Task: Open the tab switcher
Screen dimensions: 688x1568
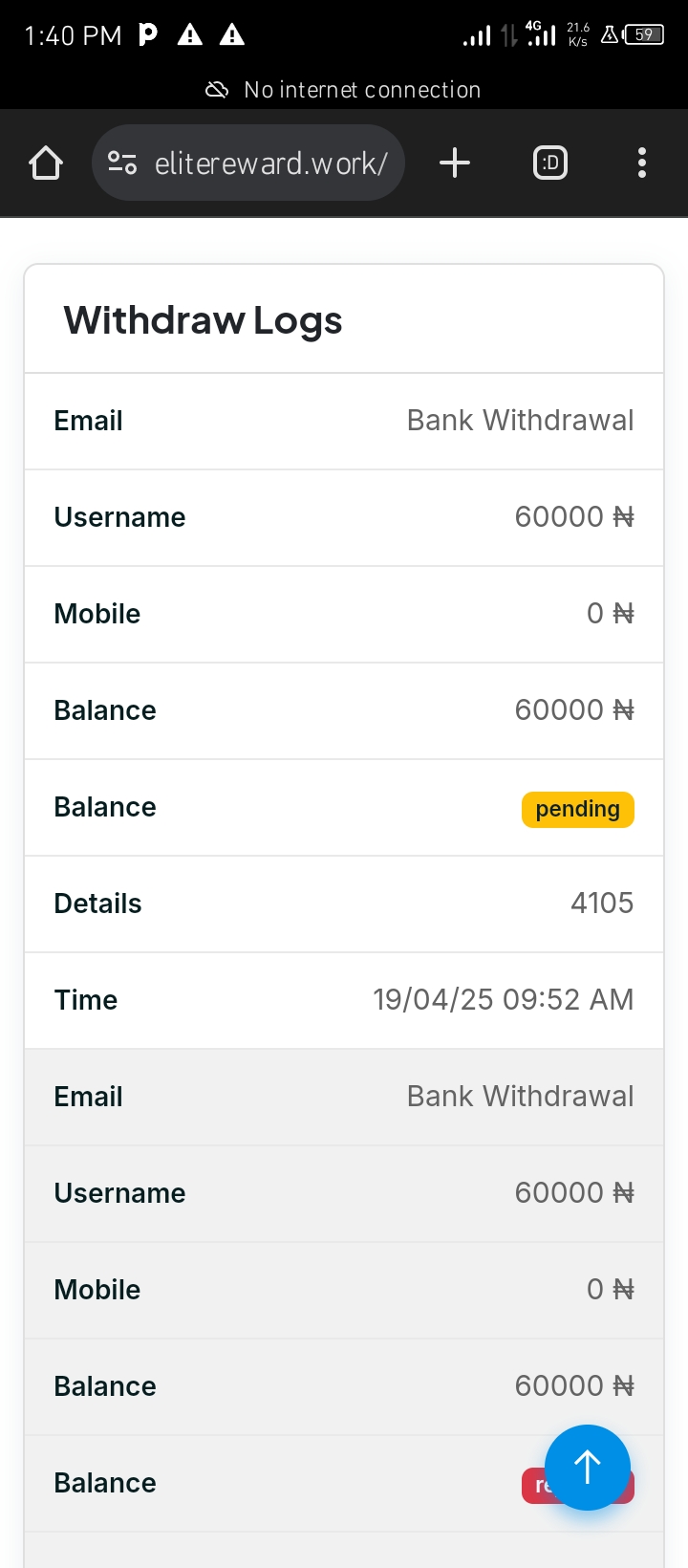Action: [549, 163]
